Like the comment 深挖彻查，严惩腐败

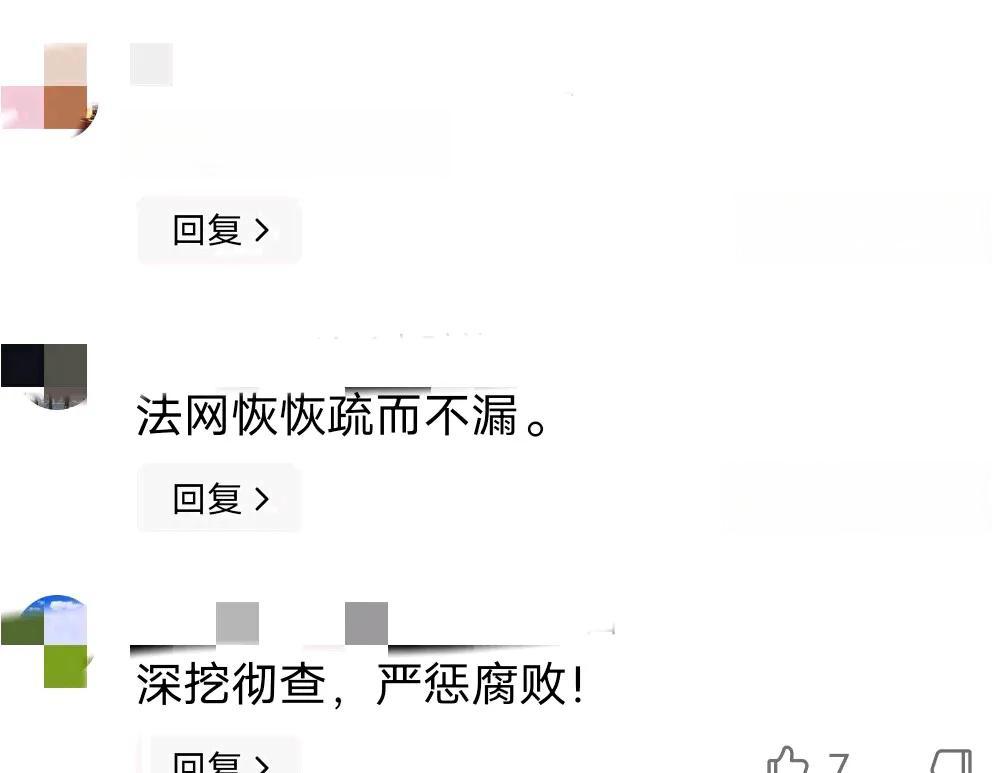[789, 762]
